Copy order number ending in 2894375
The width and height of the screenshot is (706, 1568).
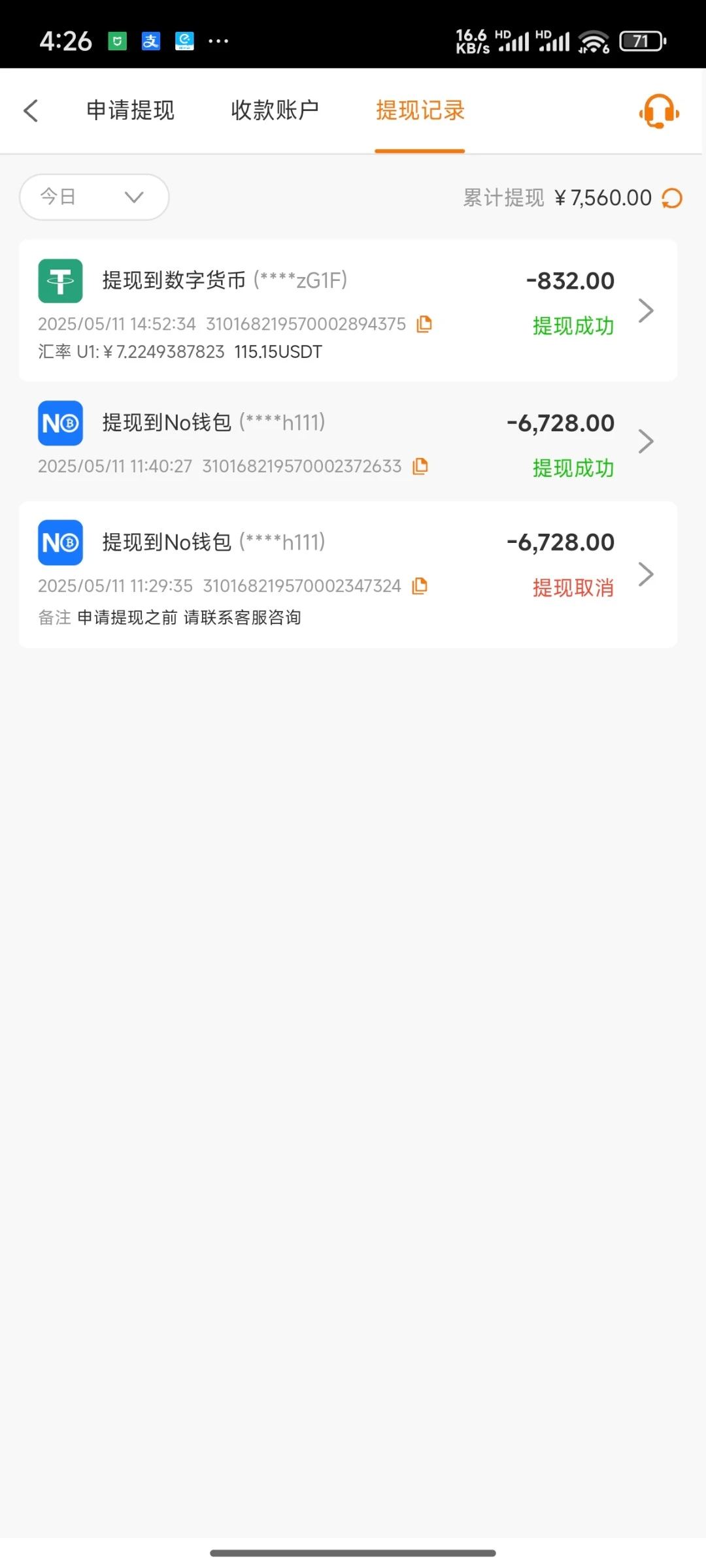(x=424, y=324)
